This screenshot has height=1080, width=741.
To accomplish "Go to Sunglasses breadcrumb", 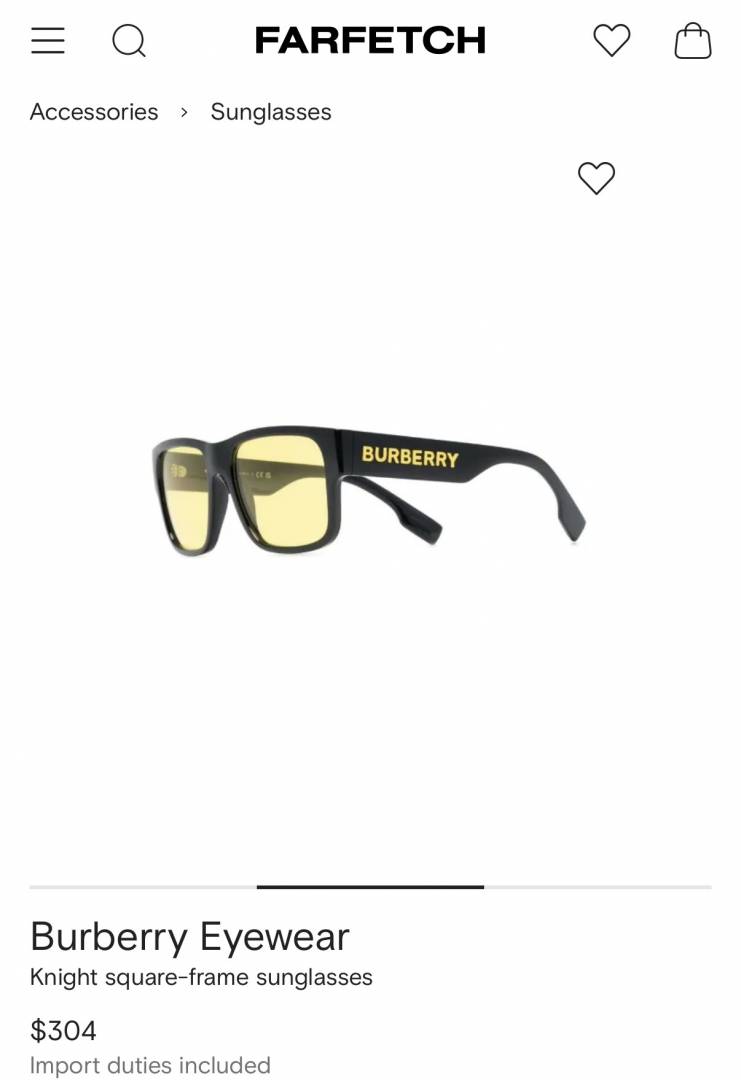I will pos(270,112).
